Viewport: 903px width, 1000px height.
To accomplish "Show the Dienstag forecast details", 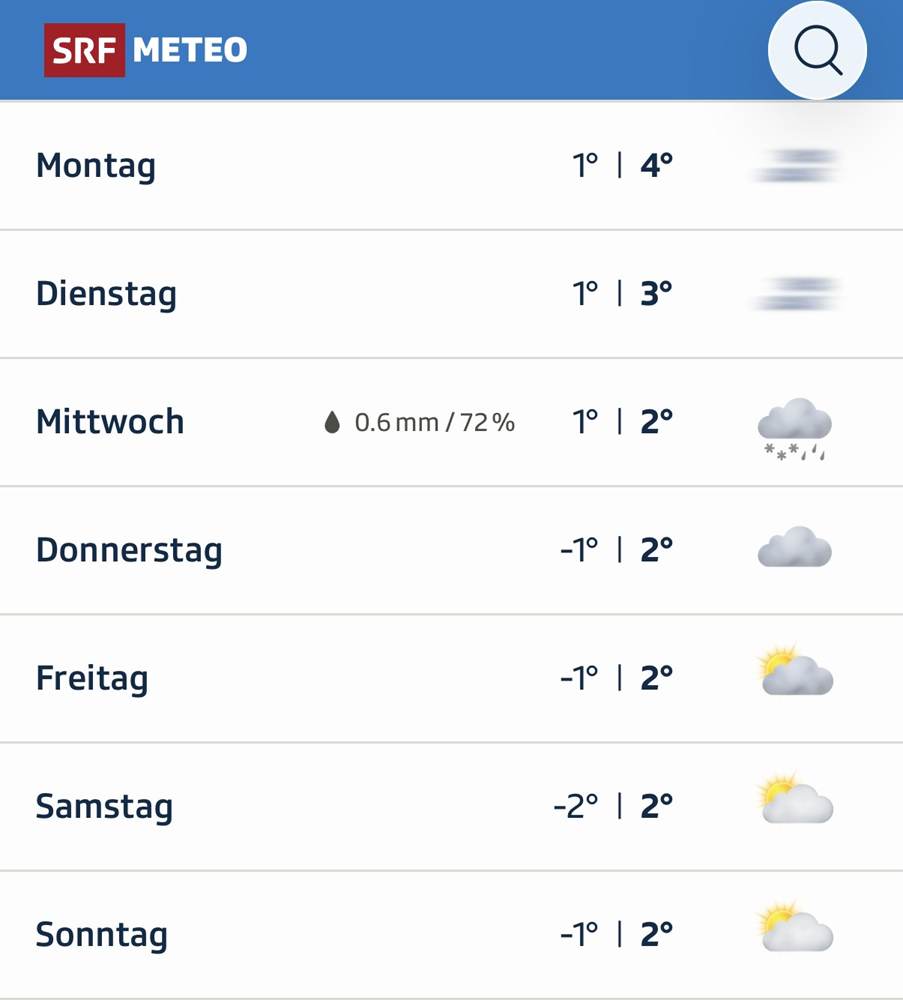I will 450,294.
